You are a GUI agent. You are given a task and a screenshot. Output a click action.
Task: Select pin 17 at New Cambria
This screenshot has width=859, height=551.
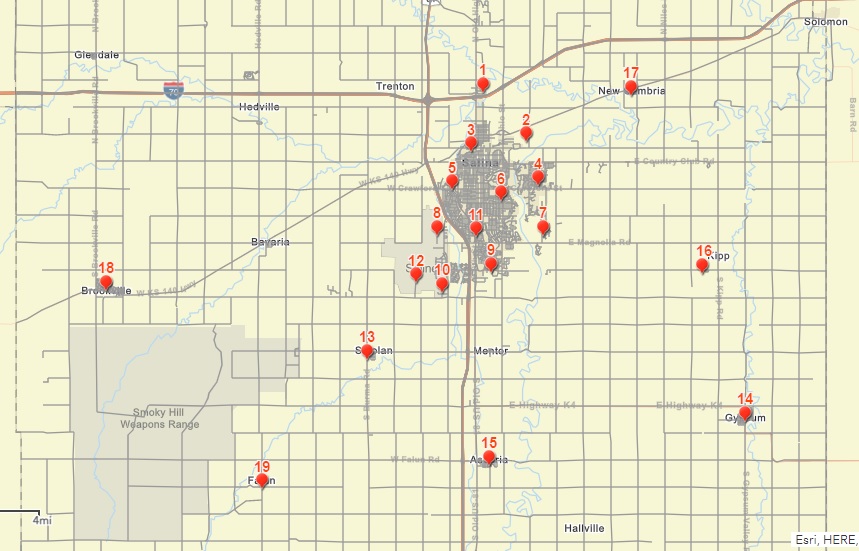tap(631, 87)
